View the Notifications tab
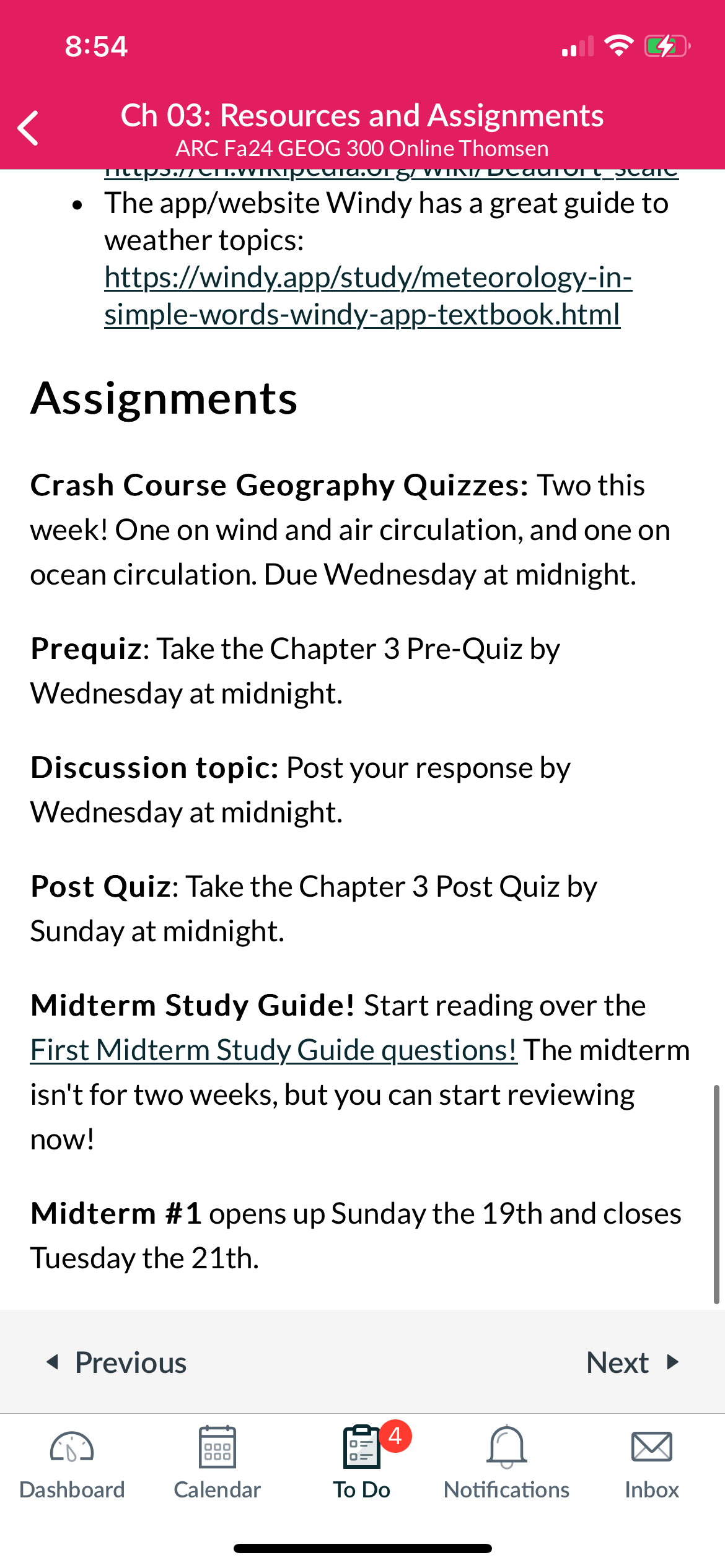725x1568 pixels. (x=507, y=1463)
